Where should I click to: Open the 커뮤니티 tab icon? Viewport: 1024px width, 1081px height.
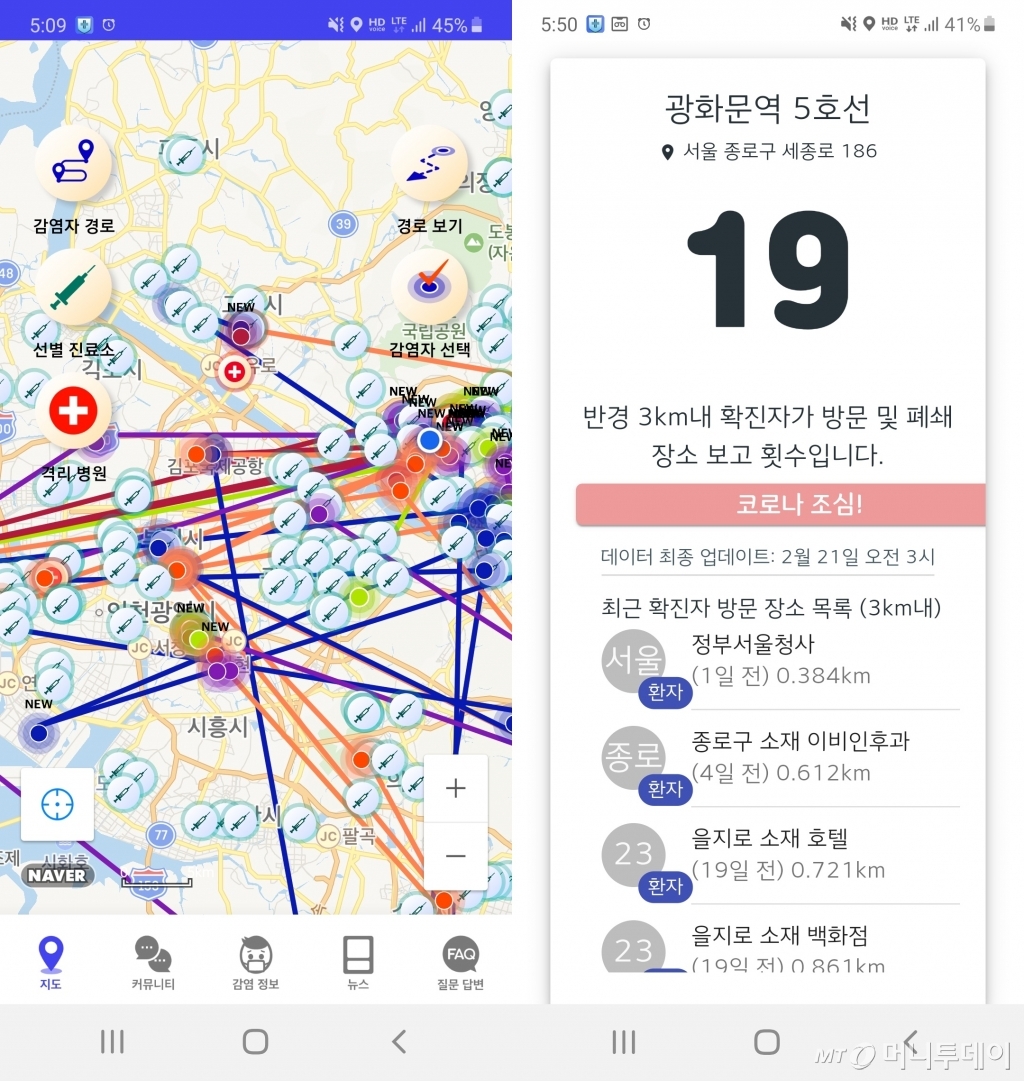point(152,957)
